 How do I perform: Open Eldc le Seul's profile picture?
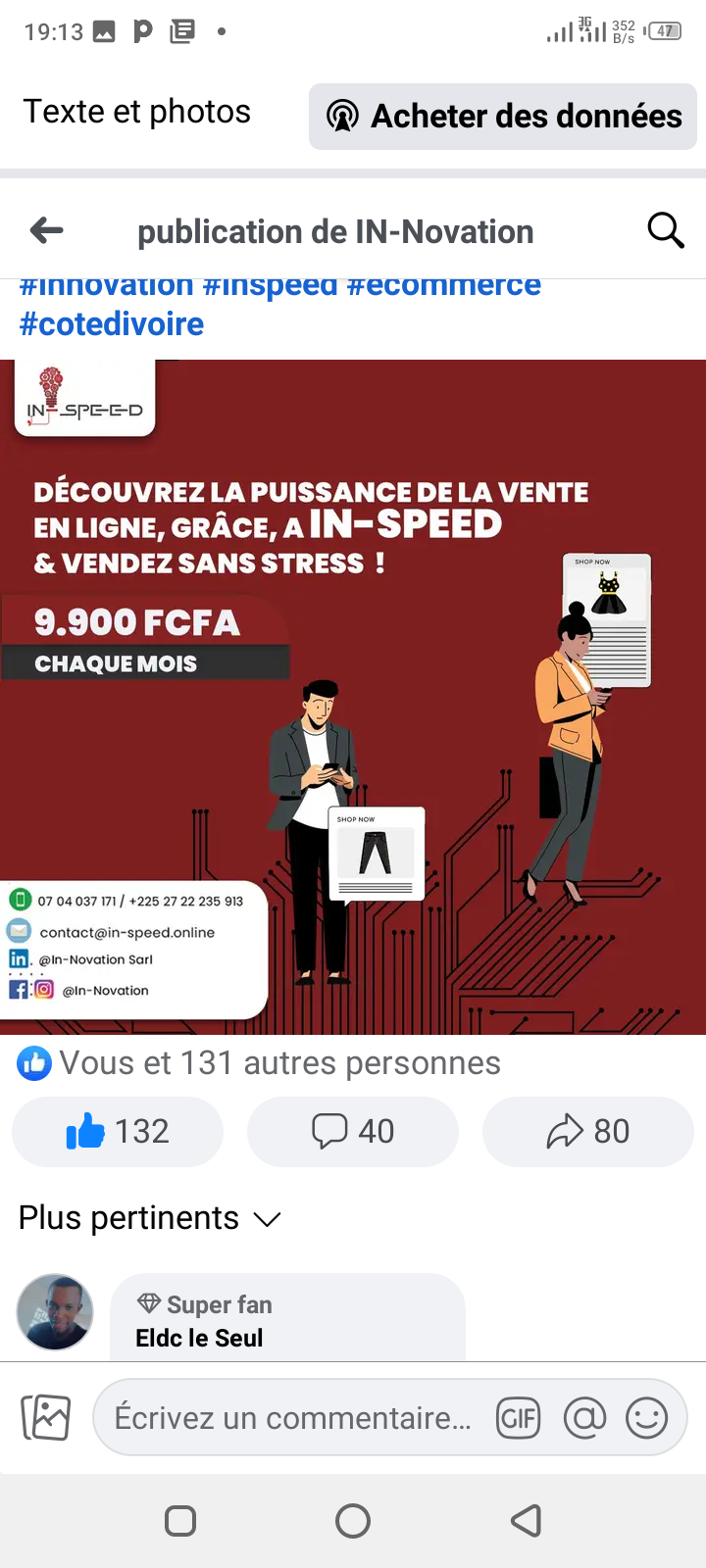point(55,1312)
